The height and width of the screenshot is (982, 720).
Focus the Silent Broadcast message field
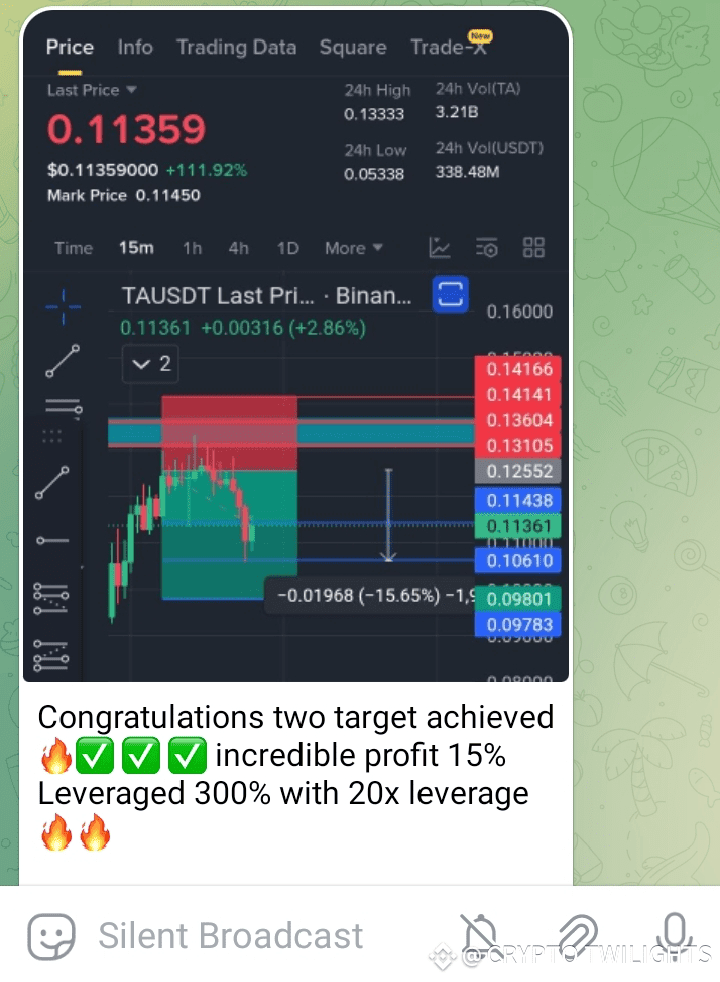[230, 937]
